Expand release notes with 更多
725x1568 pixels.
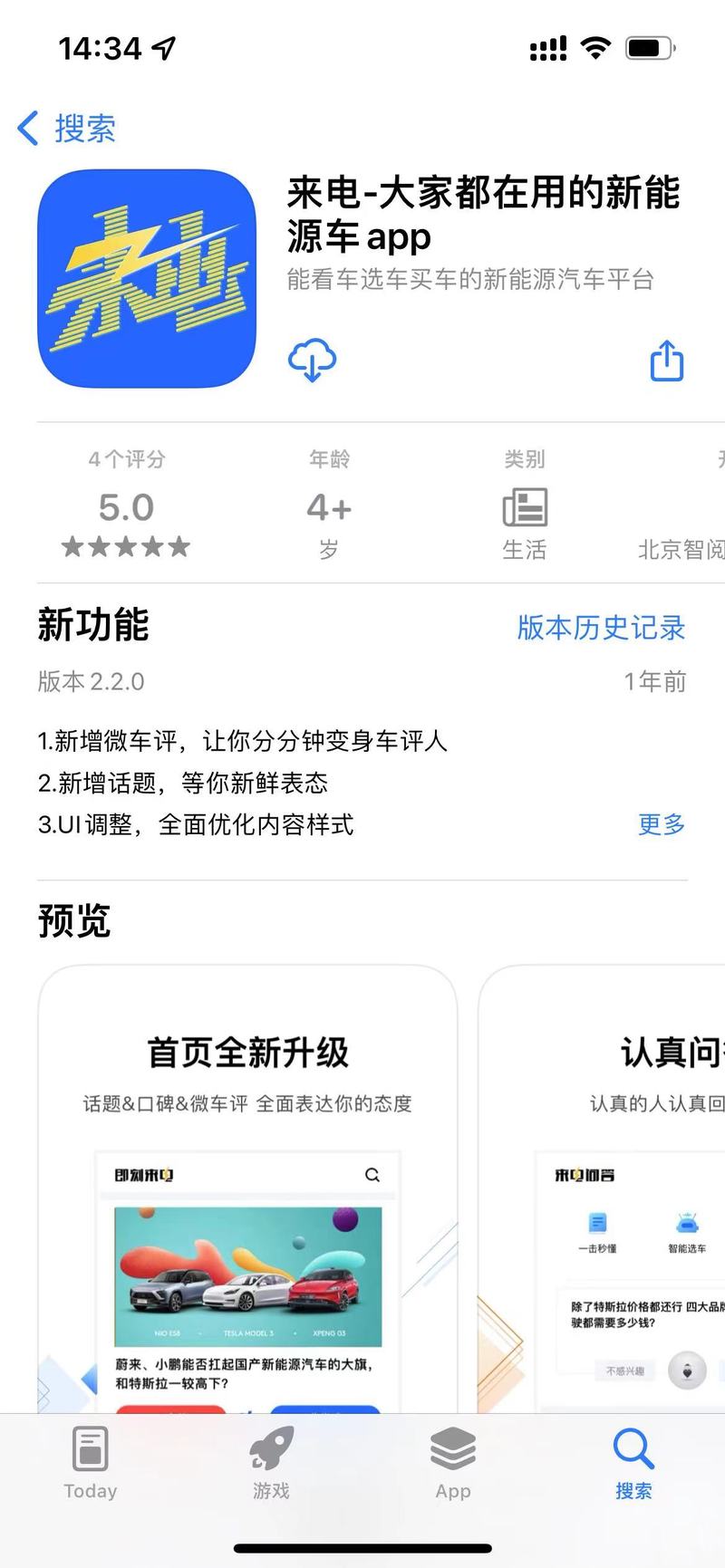click(x=662, y=824)
